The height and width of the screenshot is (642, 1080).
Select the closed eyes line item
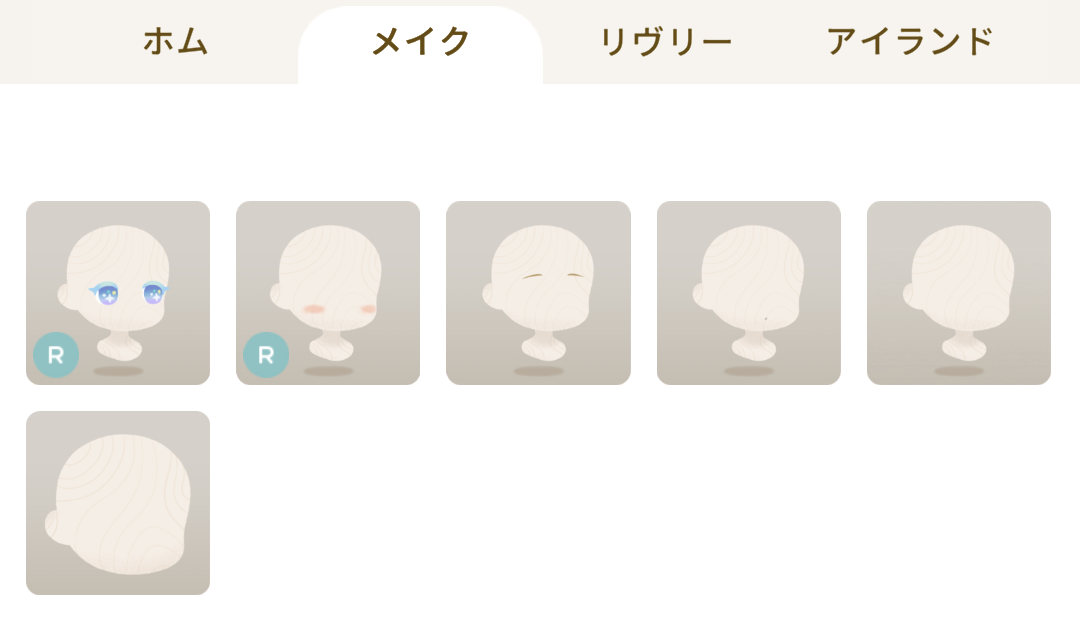point(538,293)
